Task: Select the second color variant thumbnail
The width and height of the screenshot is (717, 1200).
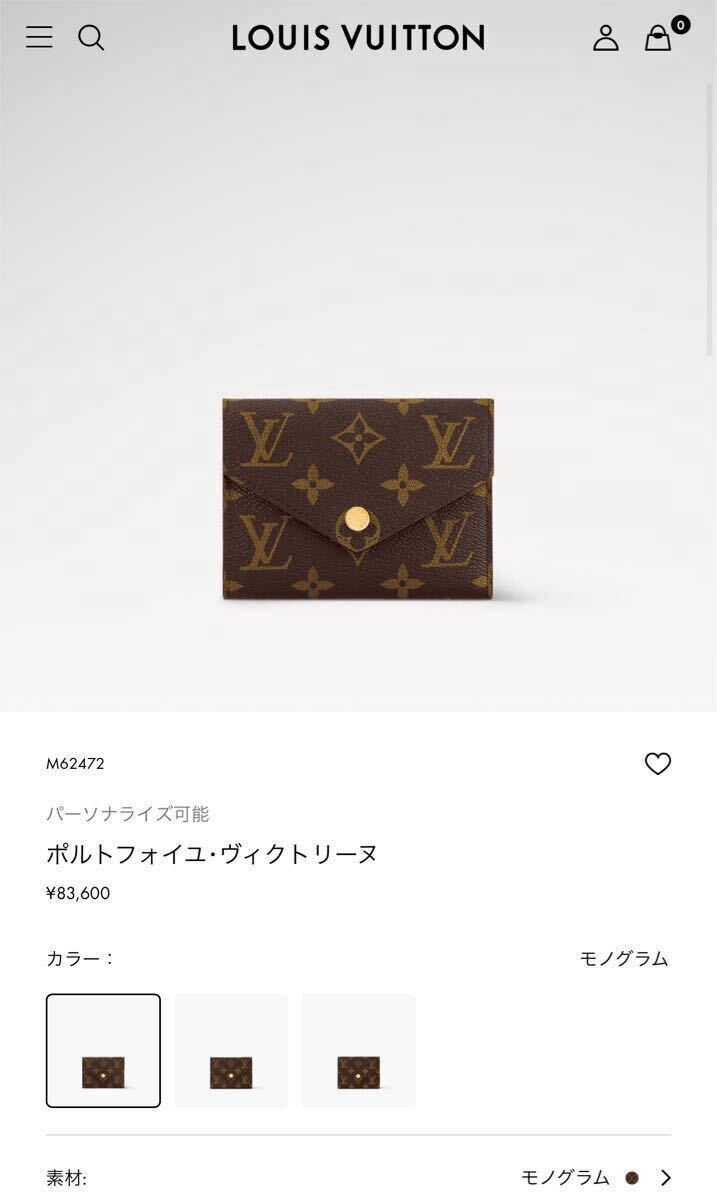Action: [231, 1051]
